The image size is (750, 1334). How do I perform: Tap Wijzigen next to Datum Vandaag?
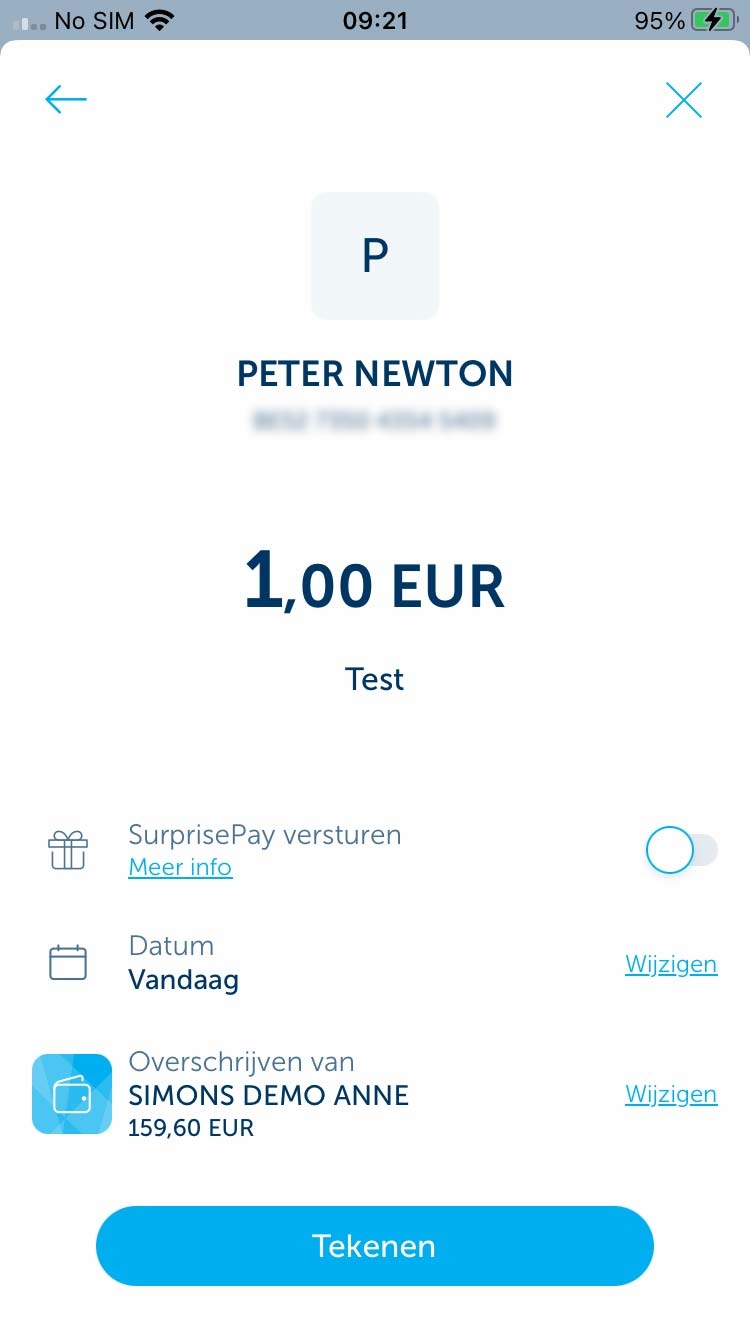click(671, 964)
